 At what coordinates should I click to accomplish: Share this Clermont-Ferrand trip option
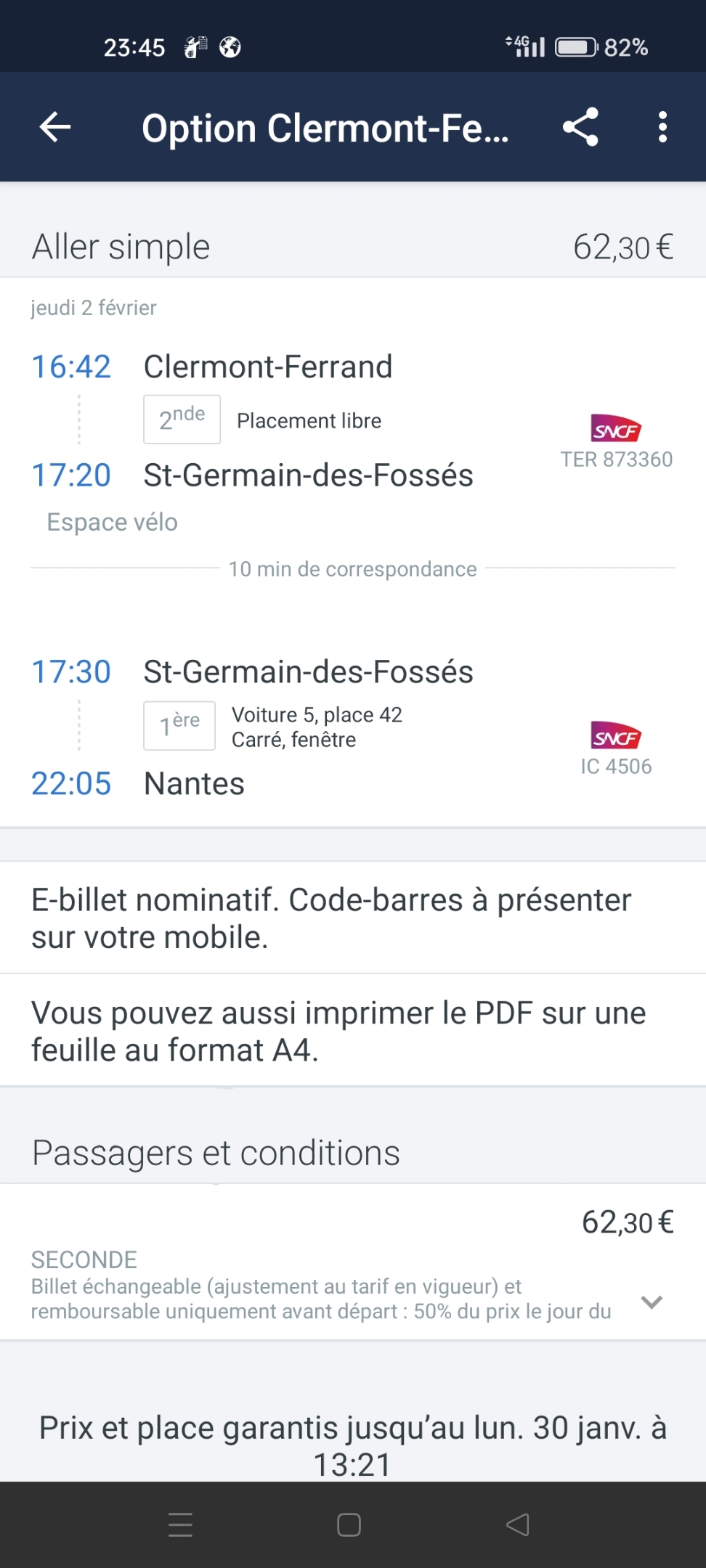coord(580,128)
